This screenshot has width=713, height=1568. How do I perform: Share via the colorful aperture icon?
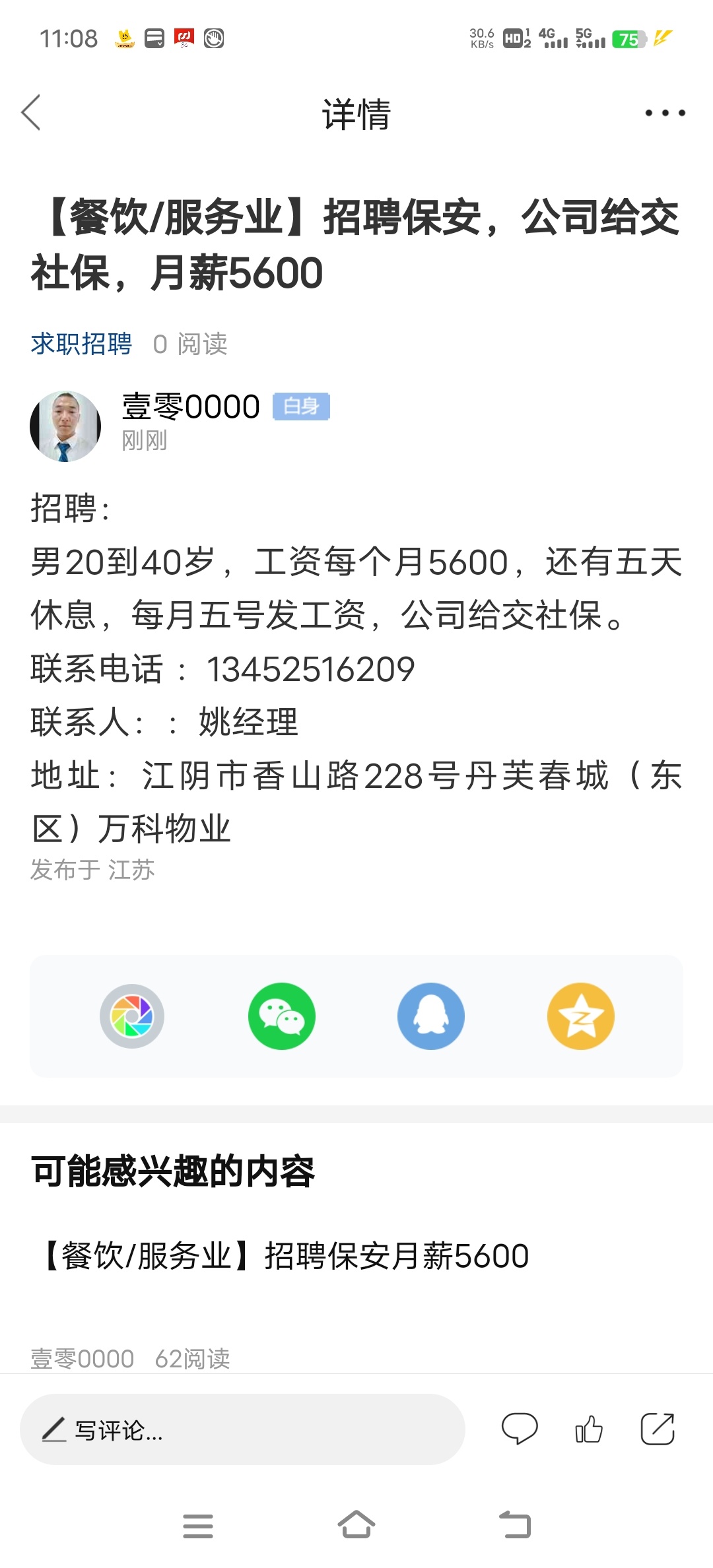[x=132, y=1016]
